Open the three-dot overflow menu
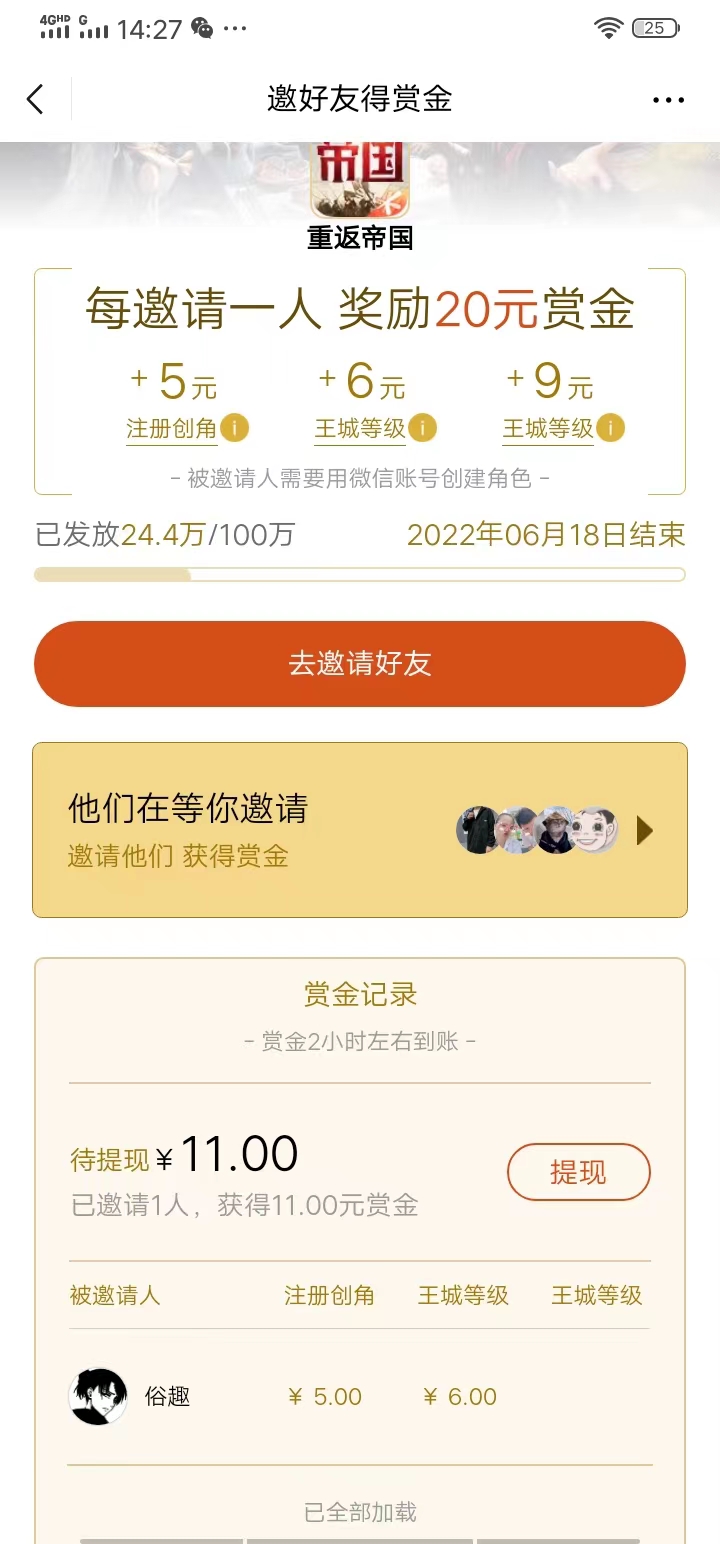The width and height of the screenshot is (720, 1544). tap(668, 100)
